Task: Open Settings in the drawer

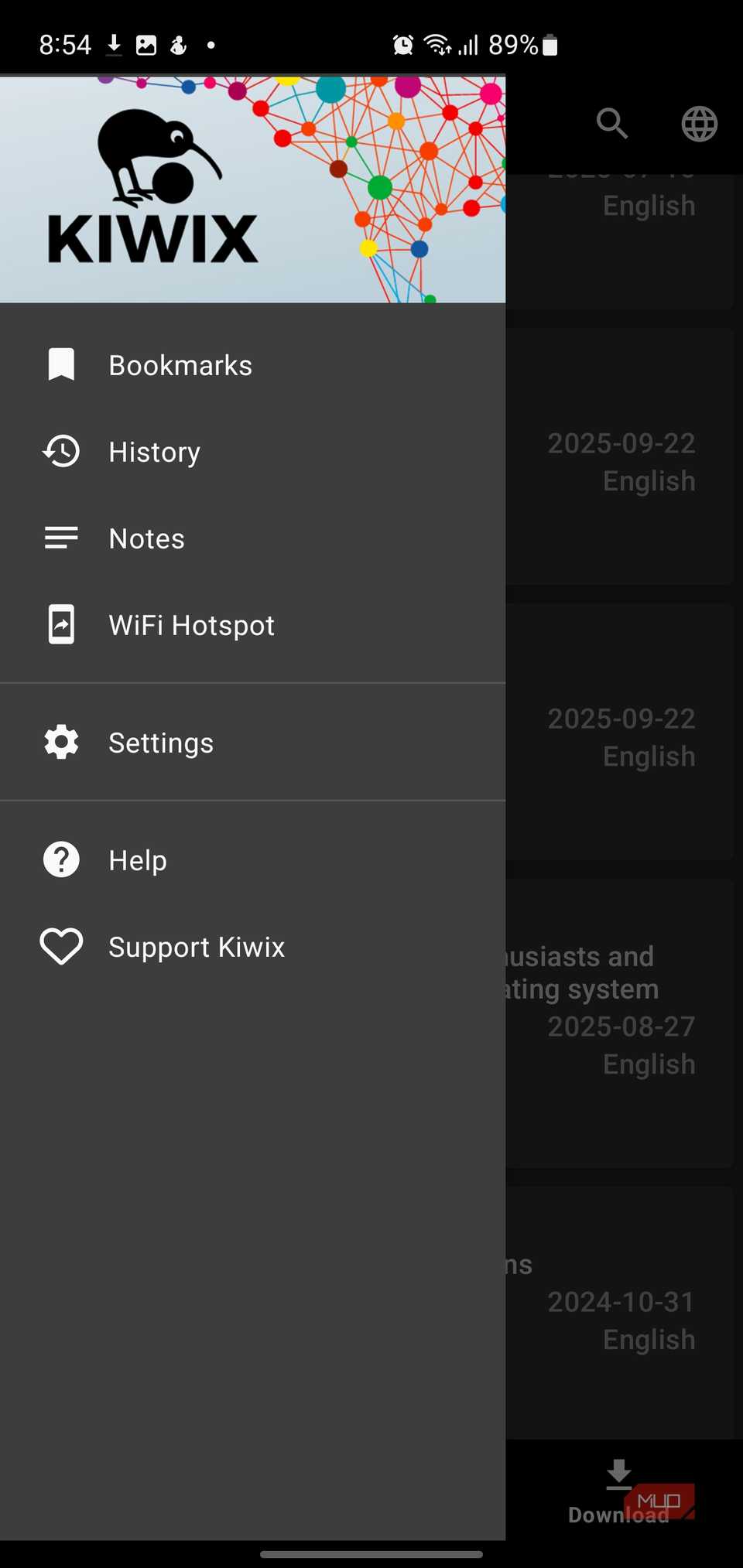Action: pyautogui.click(x=160, y=743)
